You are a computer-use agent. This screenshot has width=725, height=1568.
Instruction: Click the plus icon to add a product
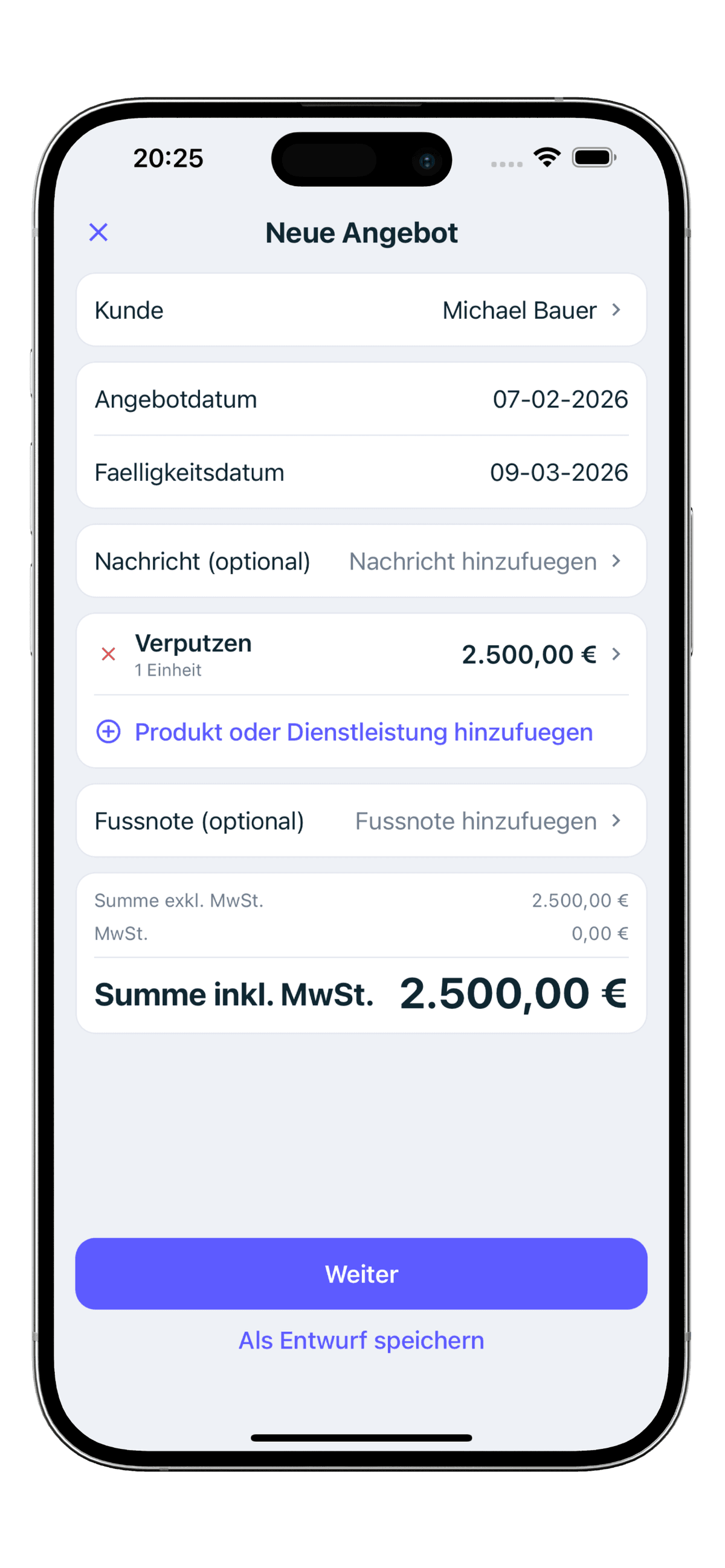click(108, 732)
